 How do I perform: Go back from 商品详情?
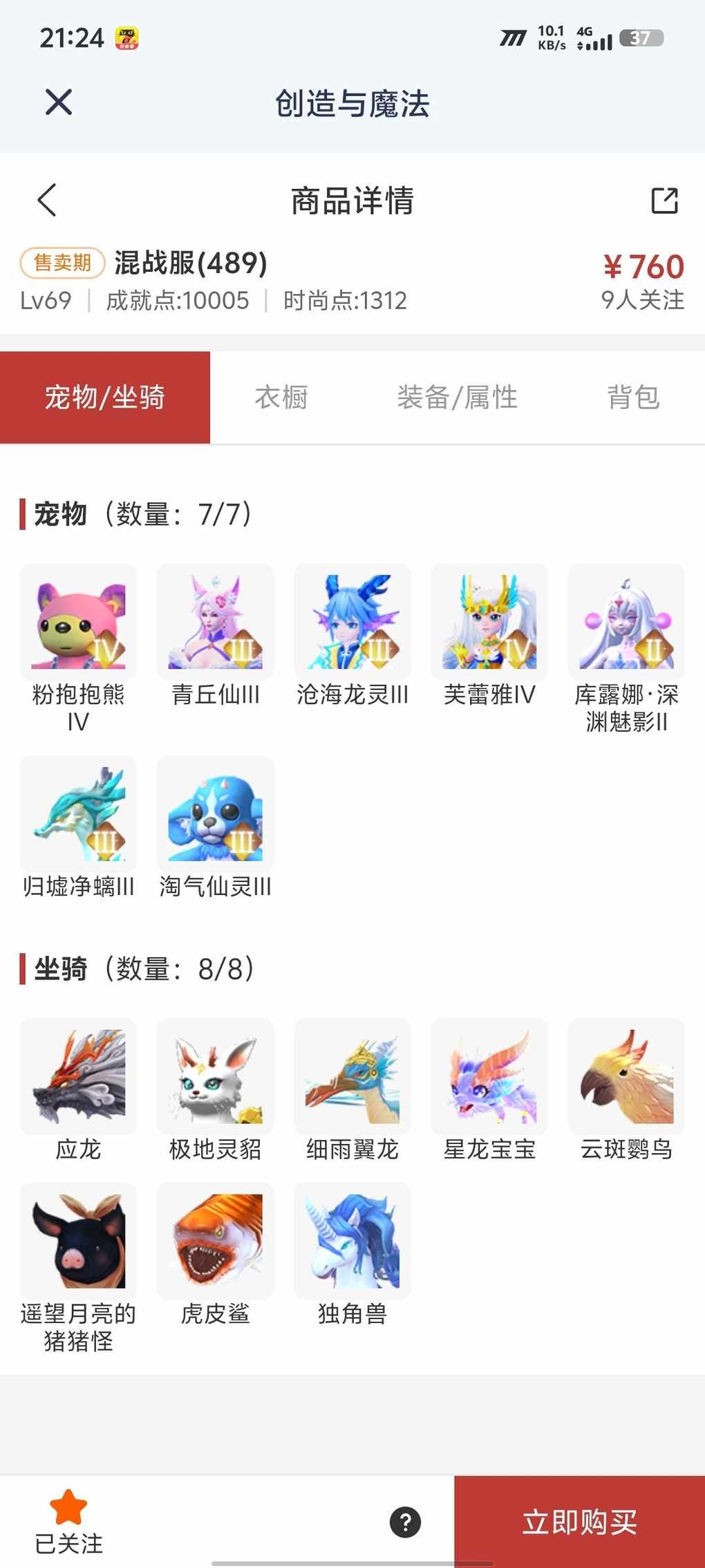pos(47,201)
